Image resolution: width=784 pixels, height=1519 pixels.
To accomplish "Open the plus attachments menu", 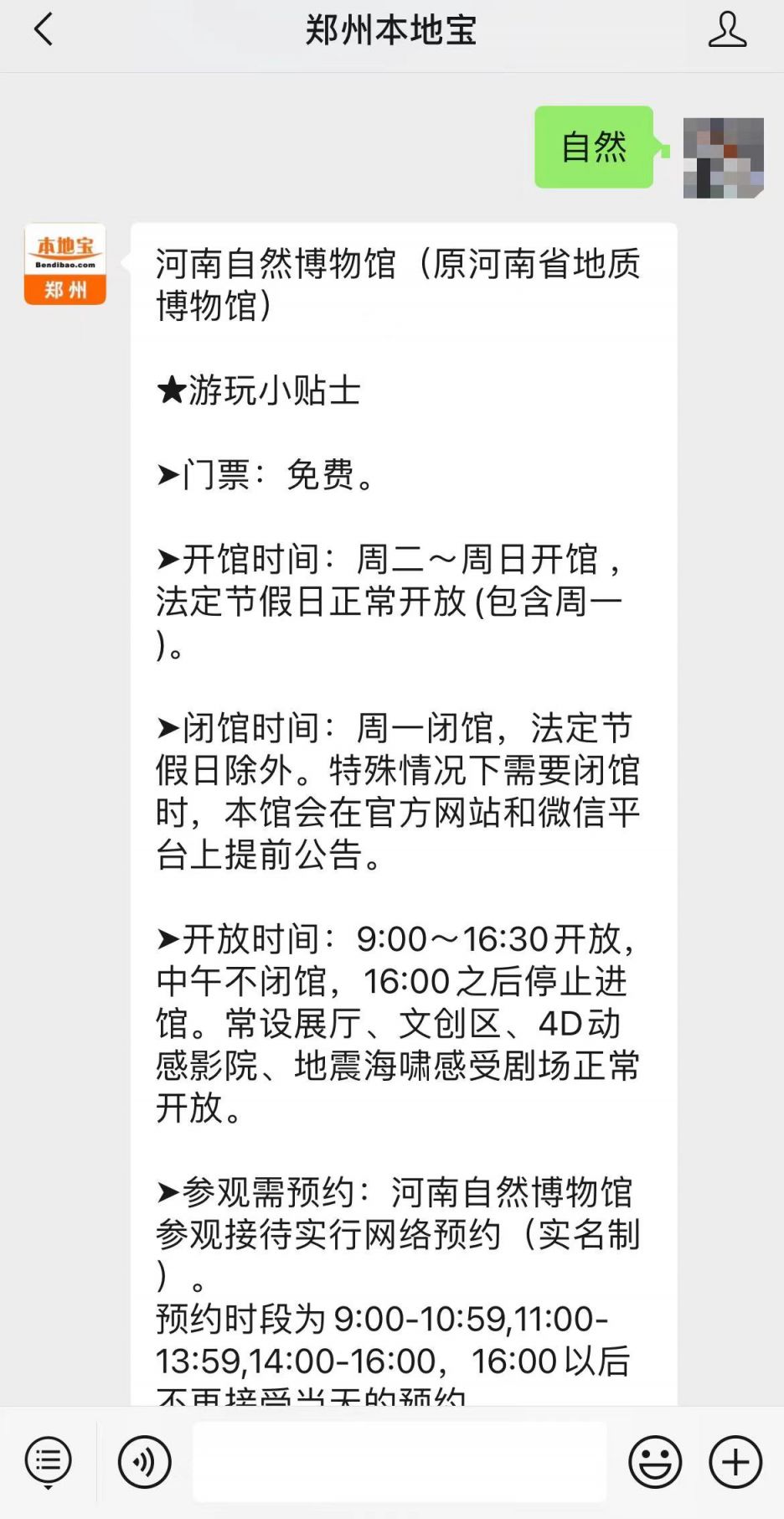I will pyautogui.click(x=735, y=1462).
